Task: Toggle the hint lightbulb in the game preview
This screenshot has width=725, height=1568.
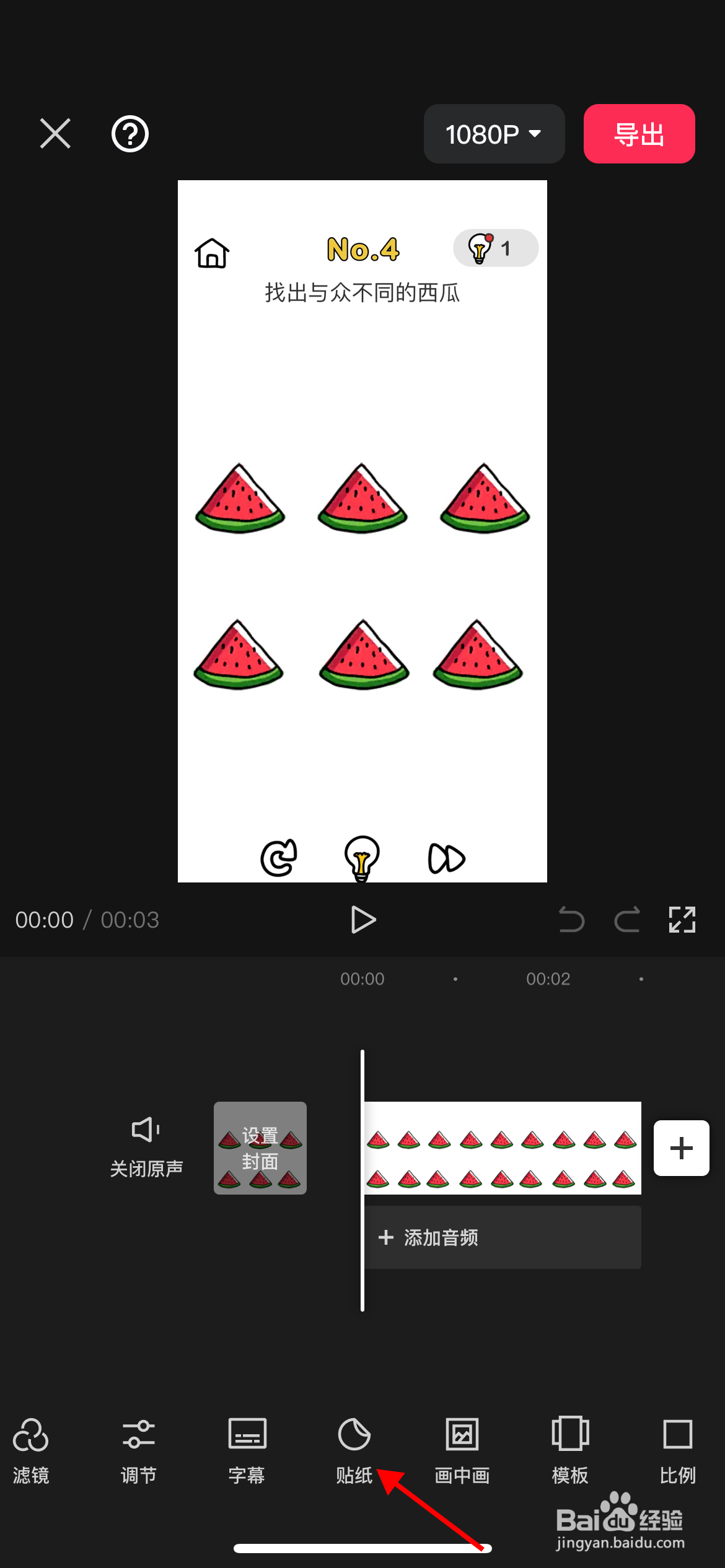Action: (x=362, y=858)
